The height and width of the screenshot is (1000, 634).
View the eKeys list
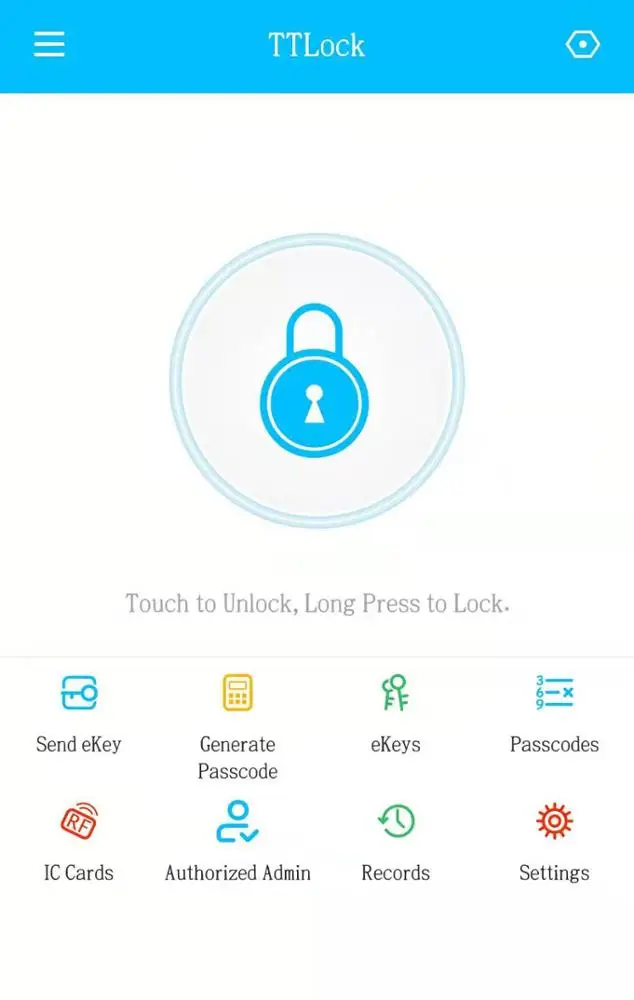(395, 716)
